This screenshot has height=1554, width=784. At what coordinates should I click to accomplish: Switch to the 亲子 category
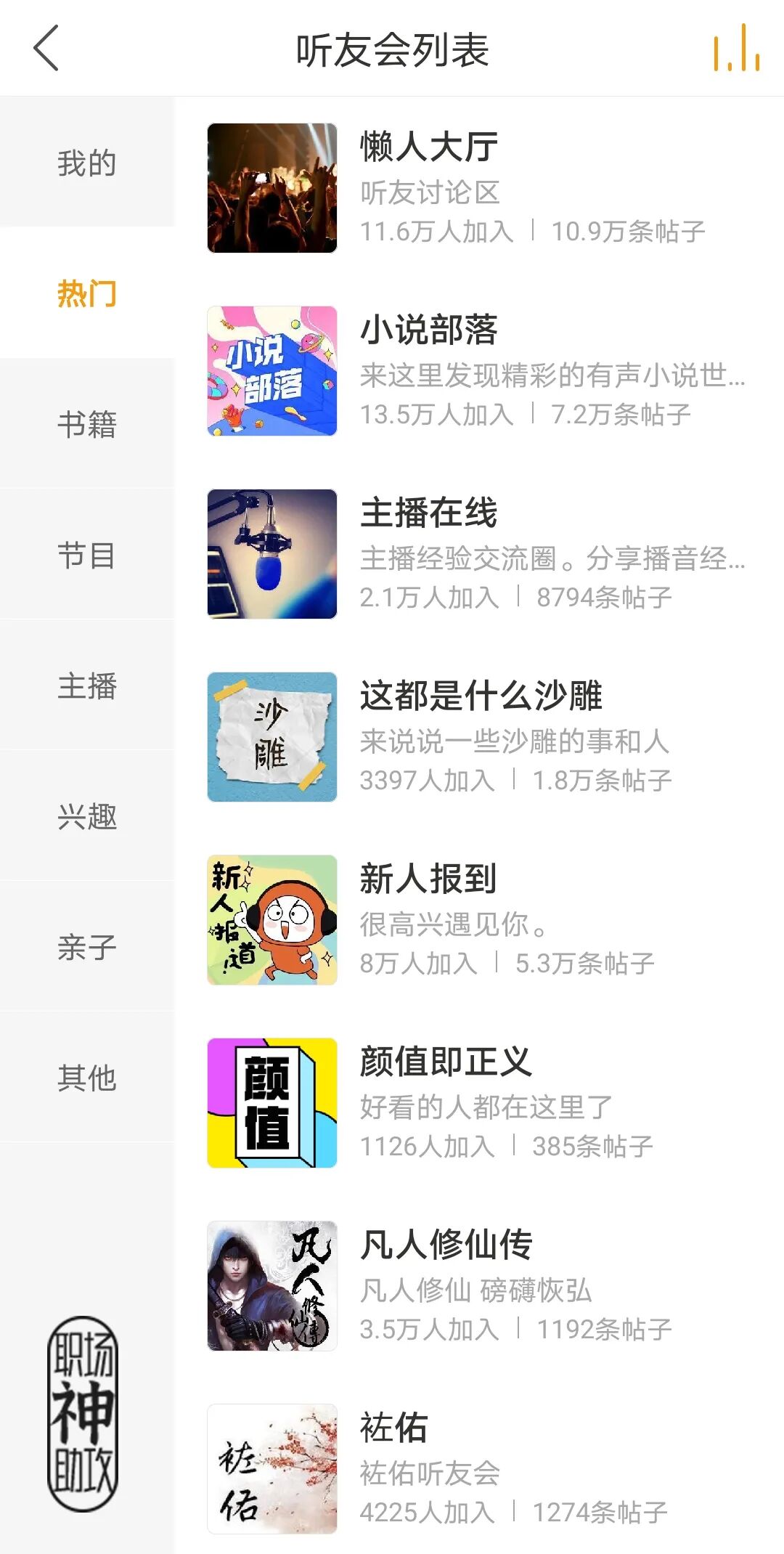pyautogui.click(x=87, y=947)
